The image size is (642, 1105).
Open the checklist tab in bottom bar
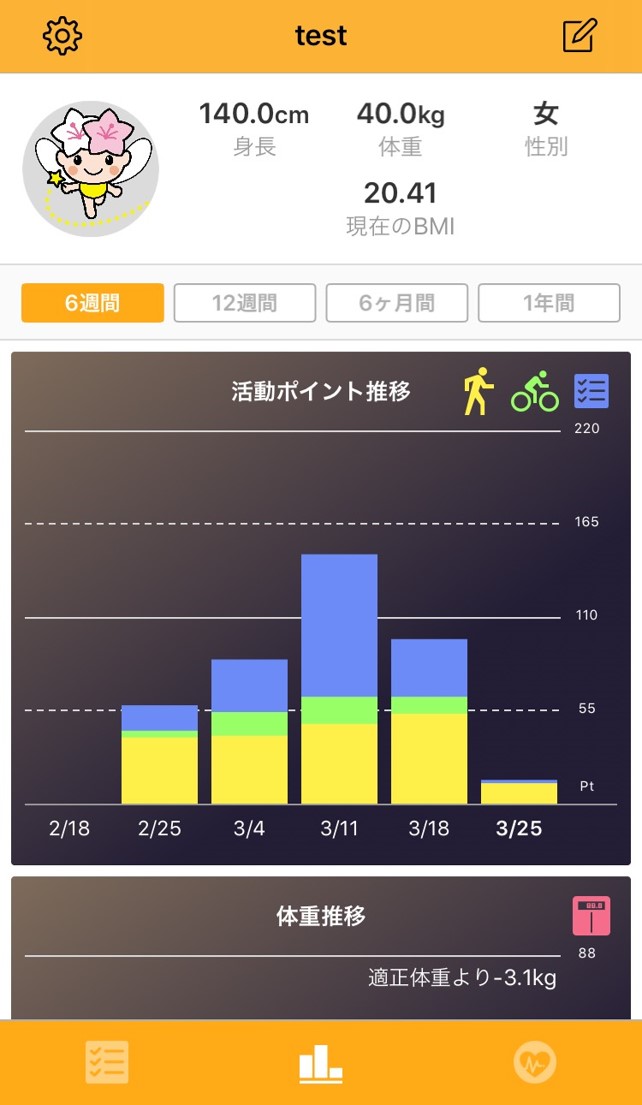(x=107, y=1062)
